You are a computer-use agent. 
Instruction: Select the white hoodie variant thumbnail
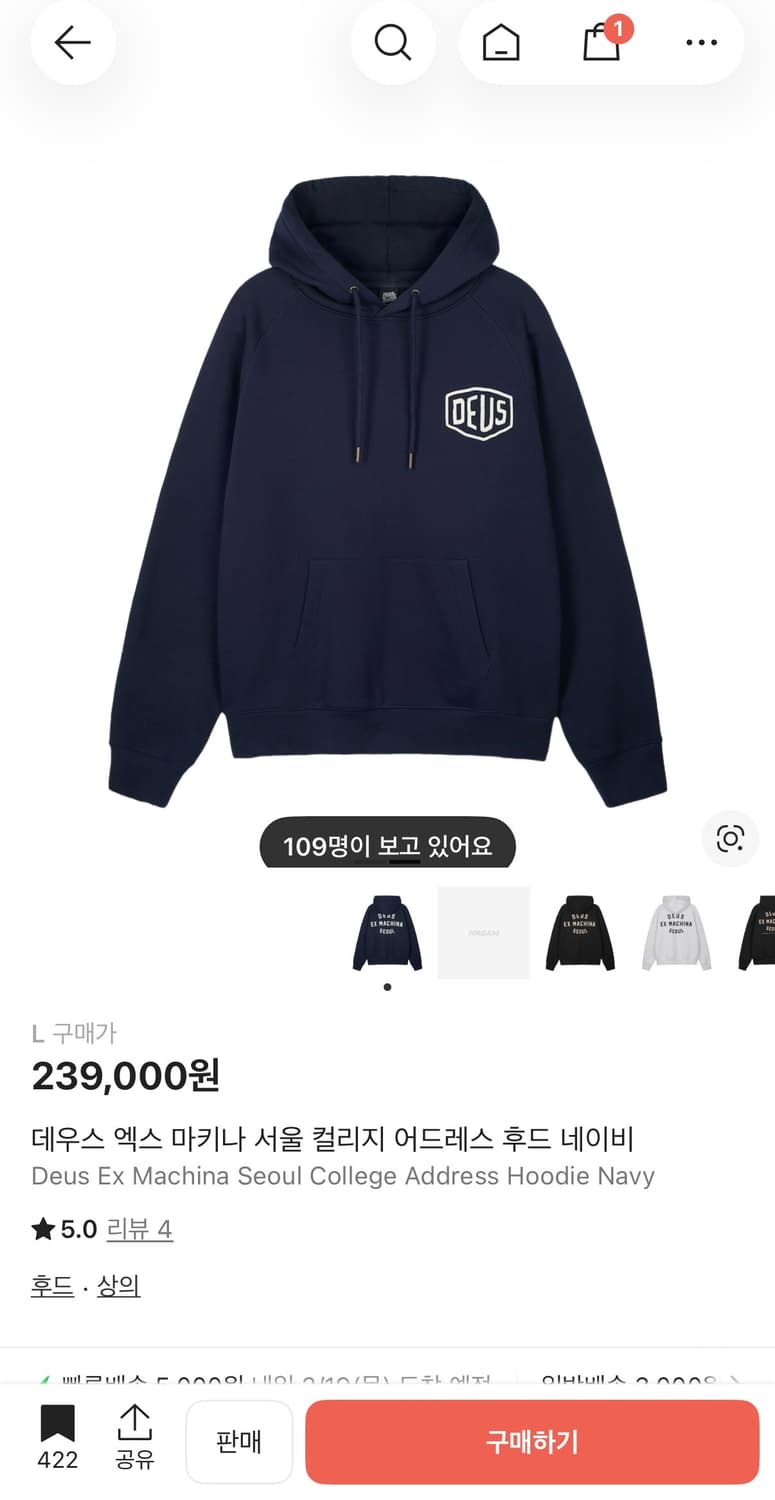pyautogui.click(x=677, y=932)
